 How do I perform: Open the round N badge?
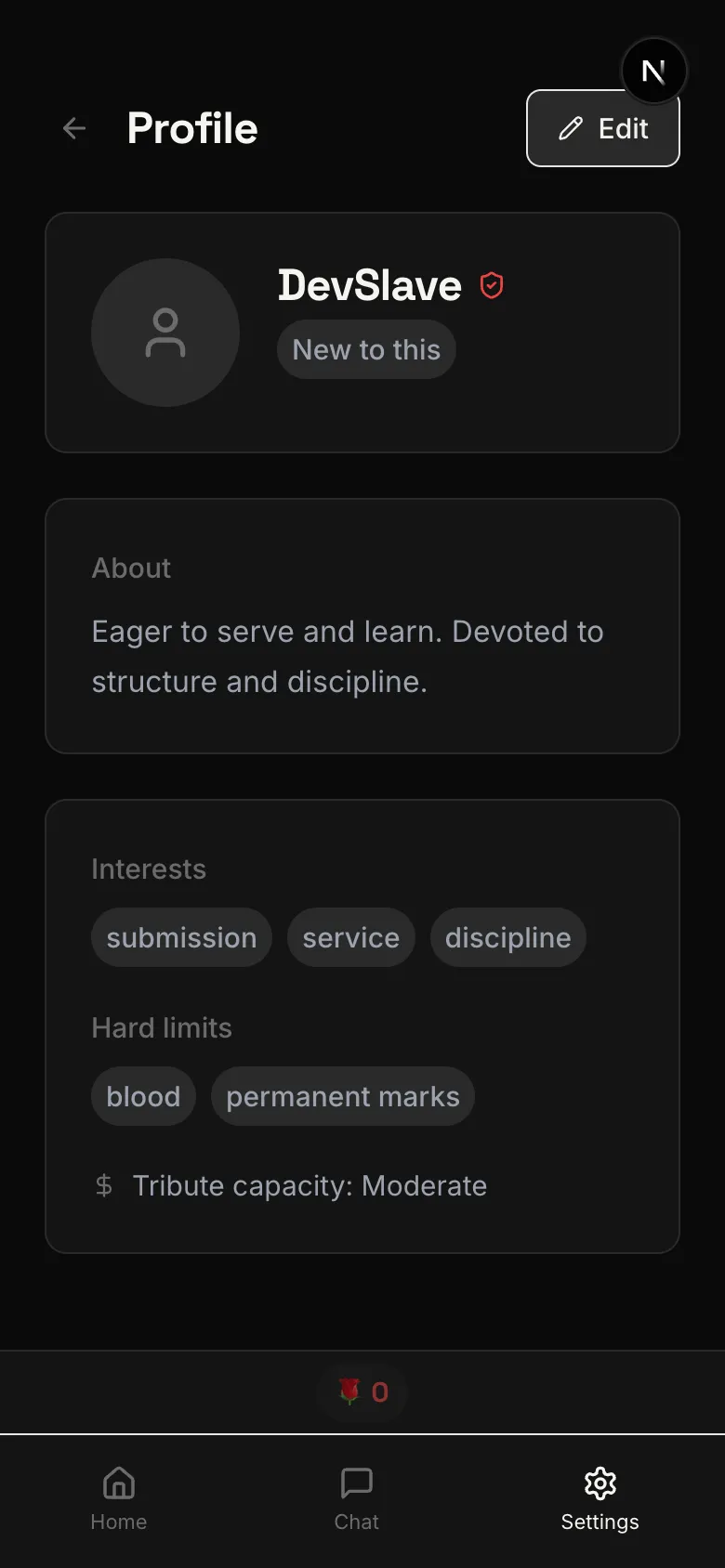point(653,71)
